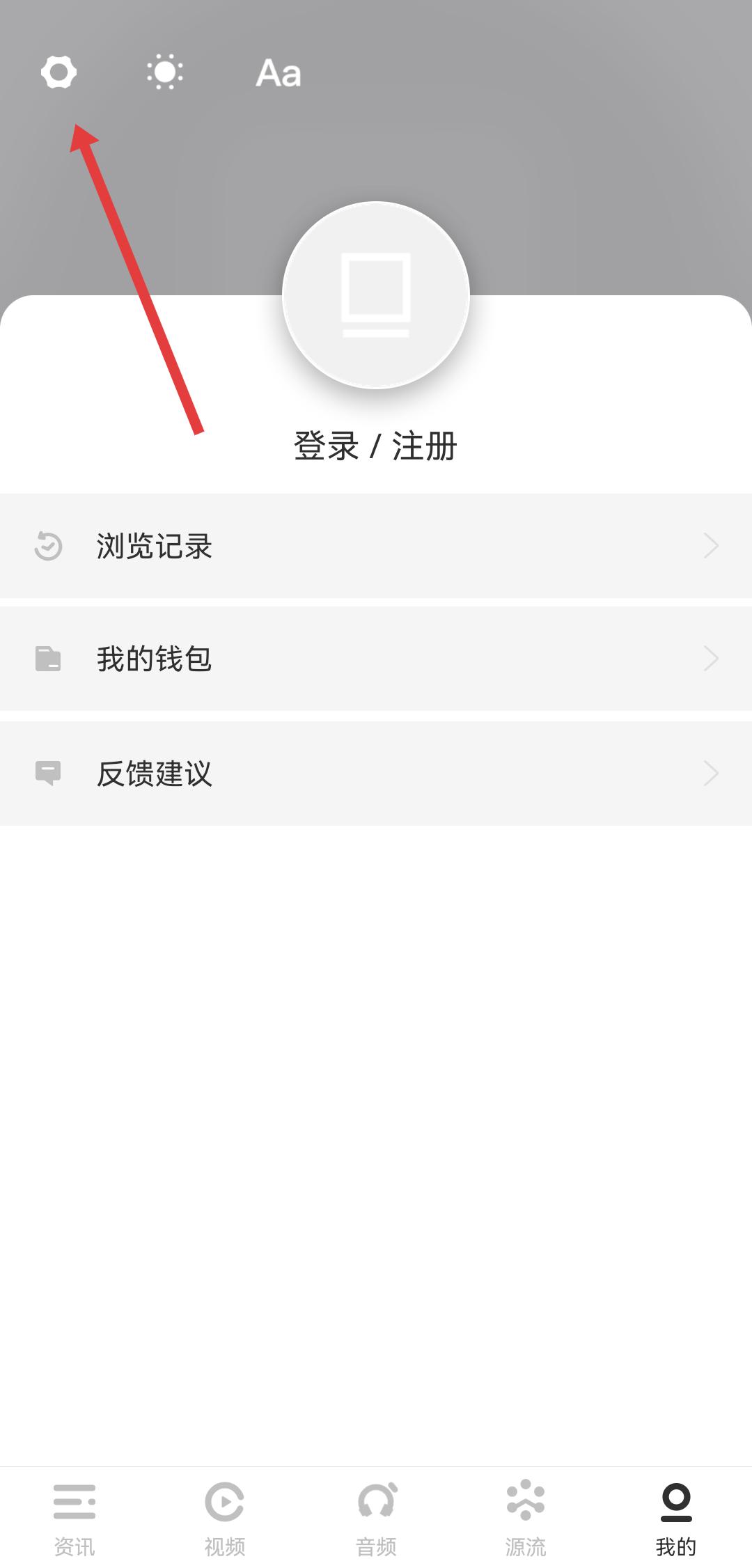
Task: Tap 登录 / 注册 to sign in
Action: tap(376, 446)
